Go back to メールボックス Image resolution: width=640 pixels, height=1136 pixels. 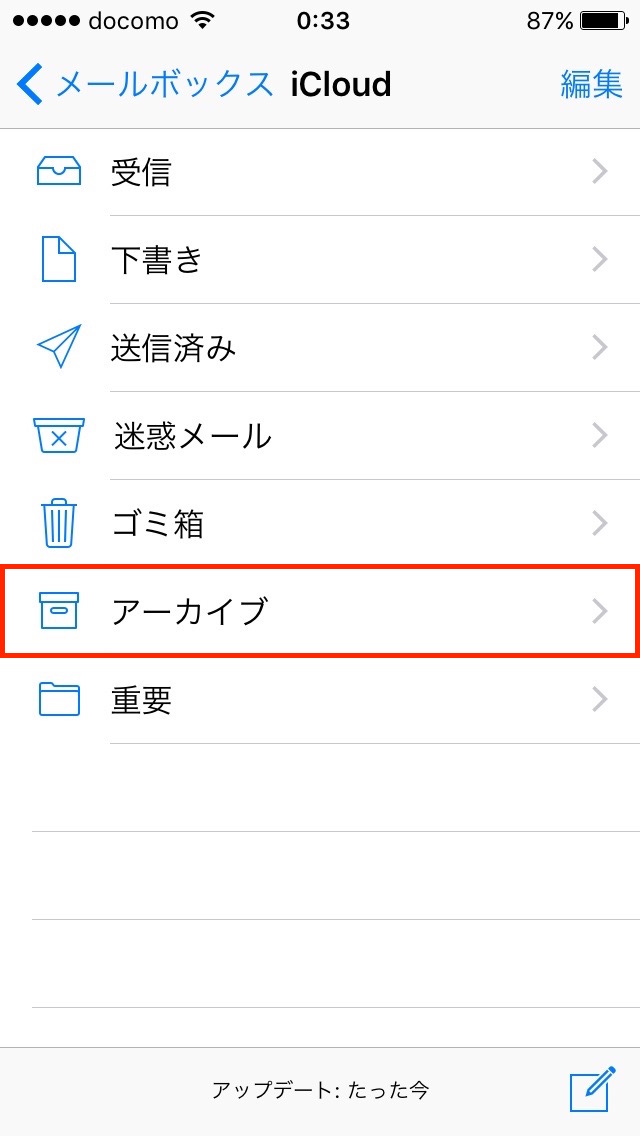coord(145,85)
